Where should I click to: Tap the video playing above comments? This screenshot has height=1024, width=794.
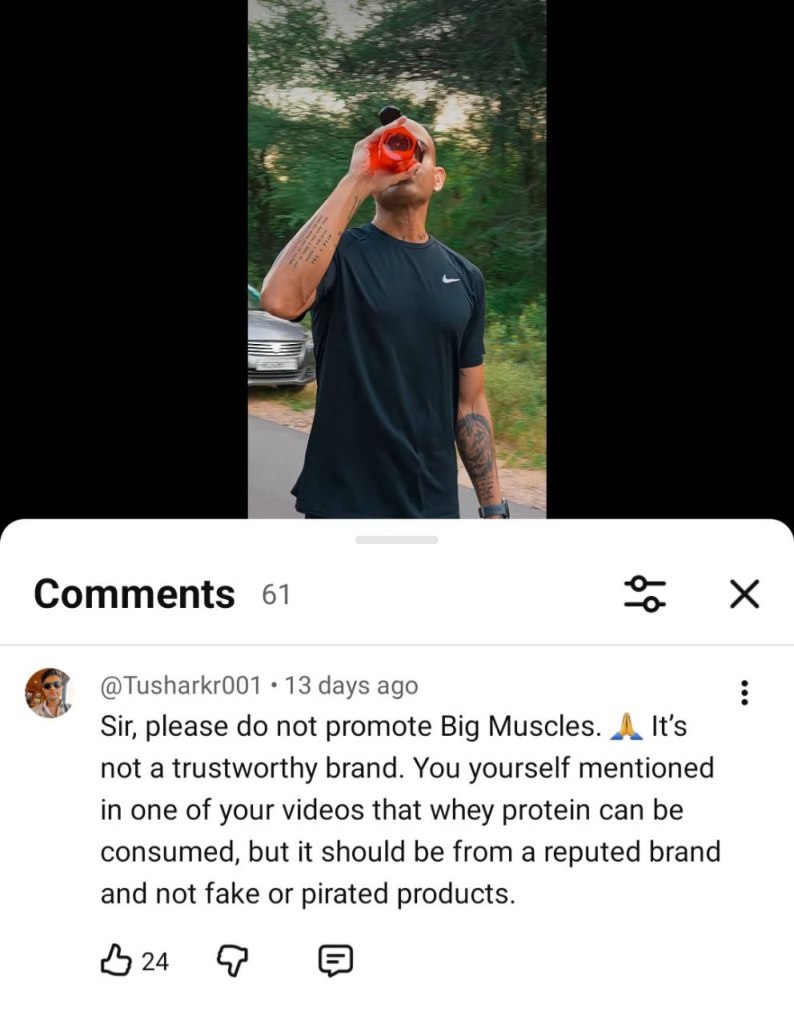[x=397, y=260]
